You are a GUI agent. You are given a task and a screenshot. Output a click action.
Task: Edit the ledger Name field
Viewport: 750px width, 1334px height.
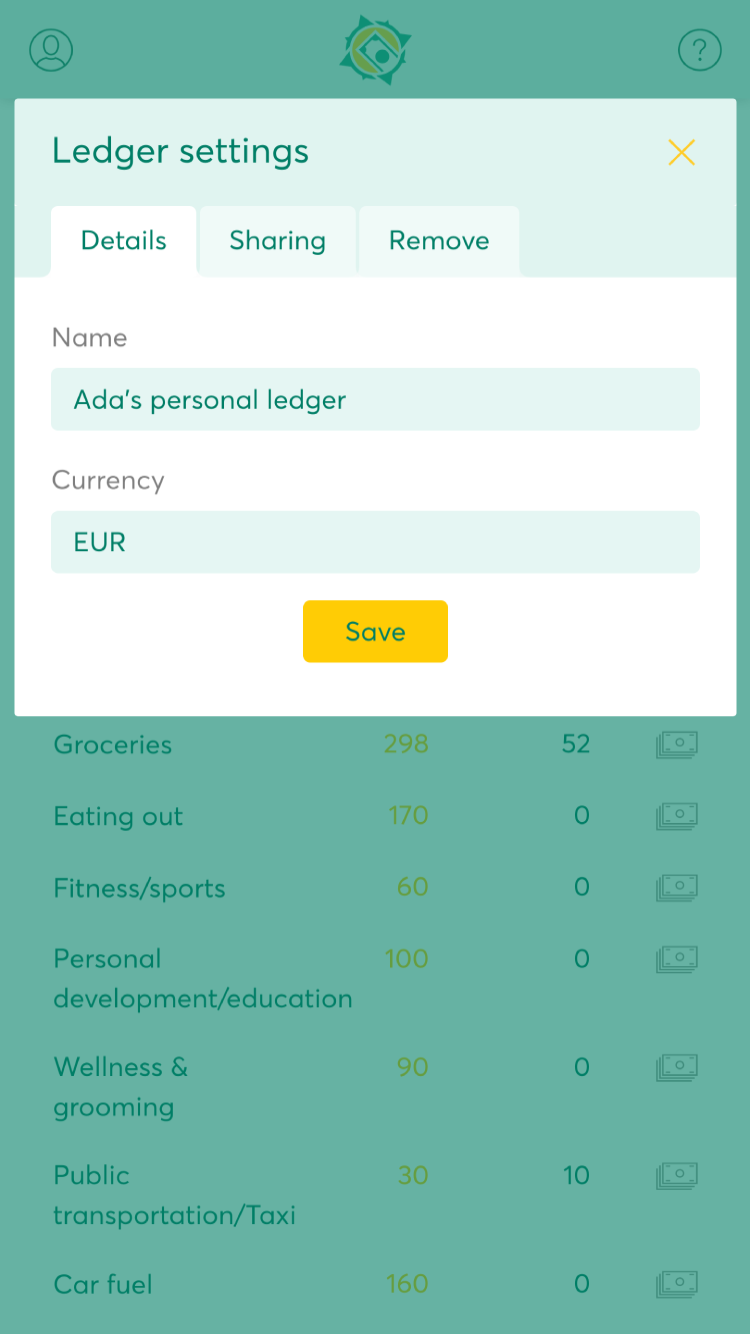(375, 399)
